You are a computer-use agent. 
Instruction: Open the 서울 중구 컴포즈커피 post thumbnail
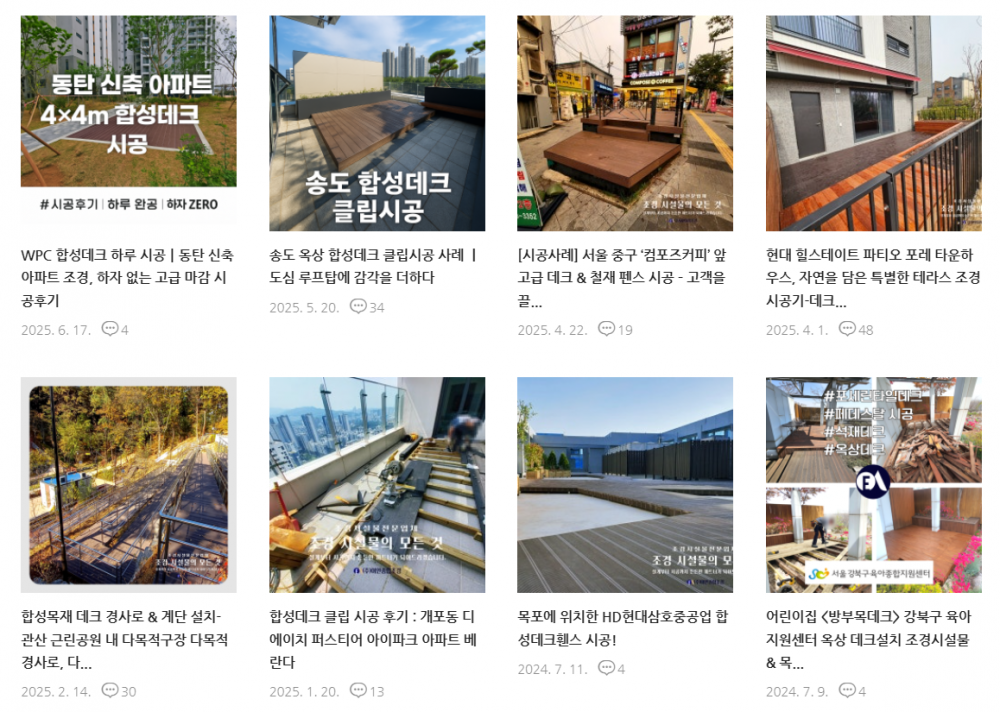[x=625, y=120]
